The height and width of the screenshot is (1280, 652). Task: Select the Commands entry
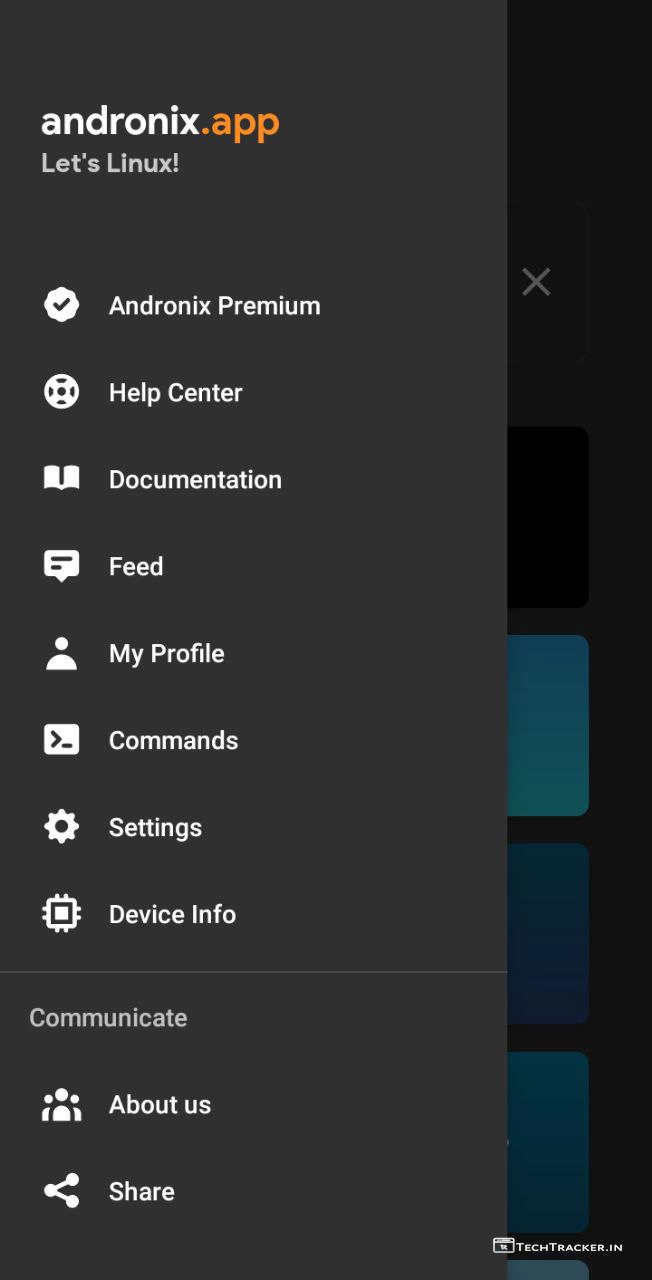pos(173,741)
